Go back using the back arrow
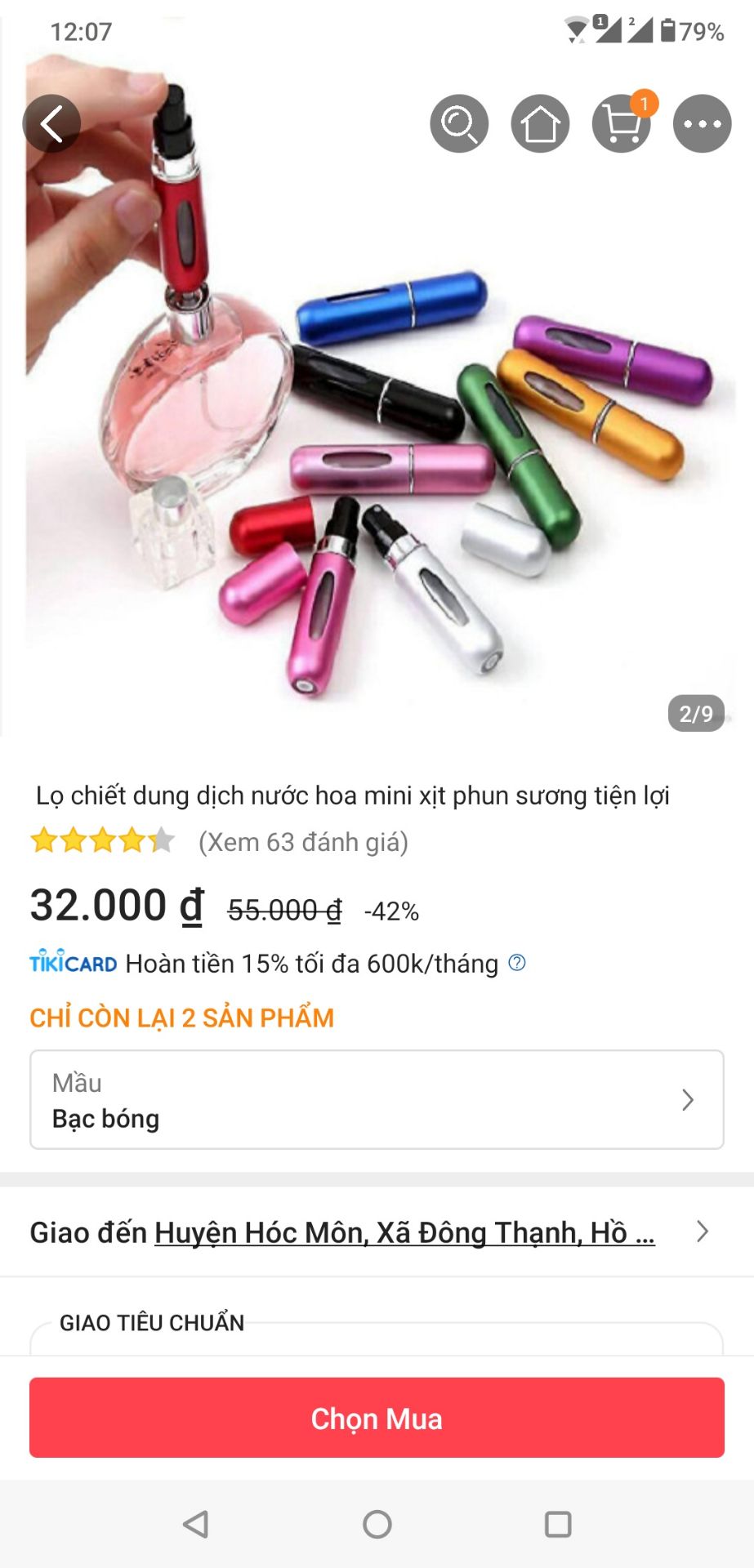Image resolution: width=754 pixels, height=1568 pixels. (51, 123)
